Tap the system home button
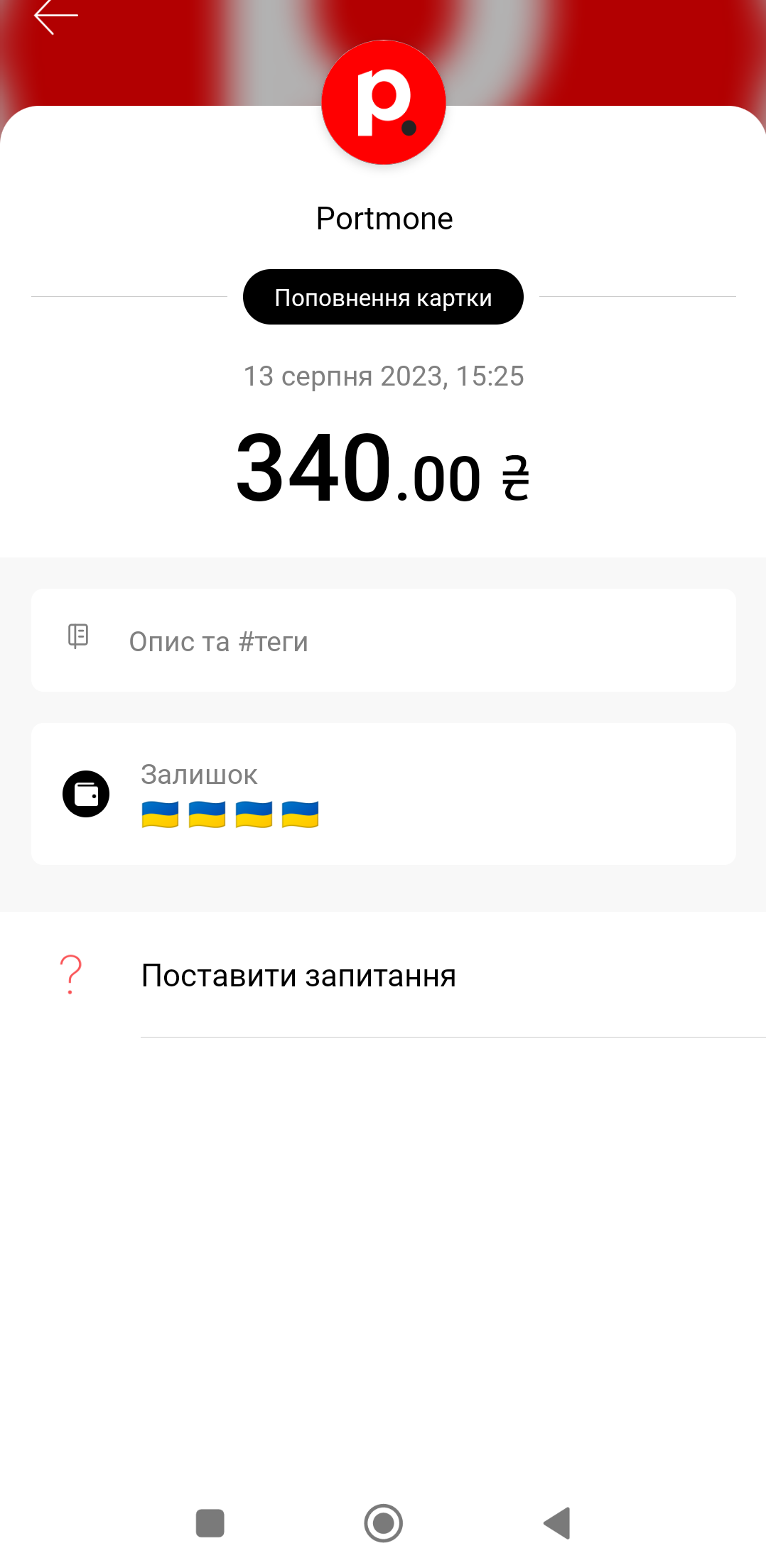The image size is (766, 1568). pyautogui.click(x=383, y=1523)
